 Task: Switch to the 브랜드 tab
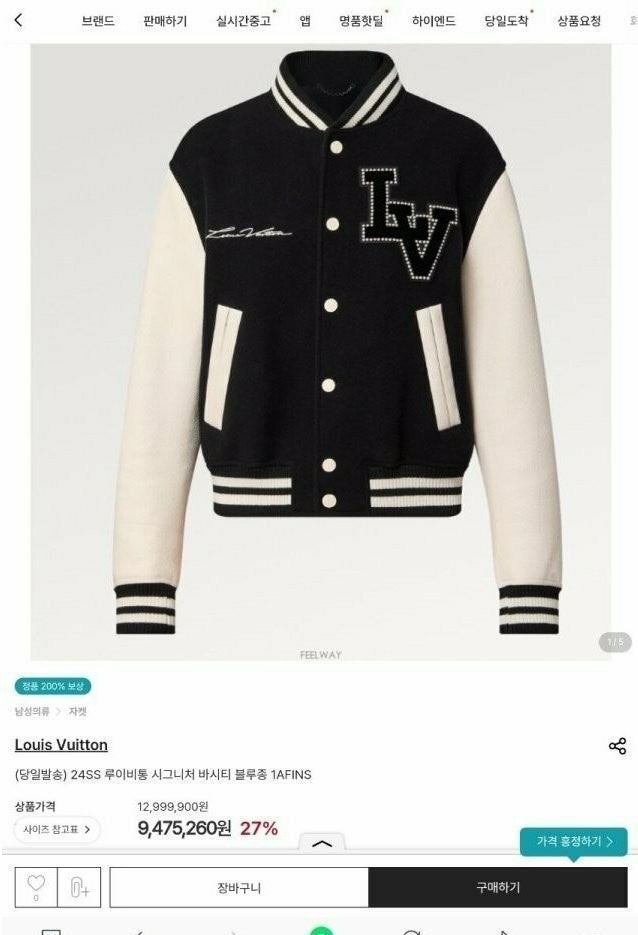pos(98,21)
